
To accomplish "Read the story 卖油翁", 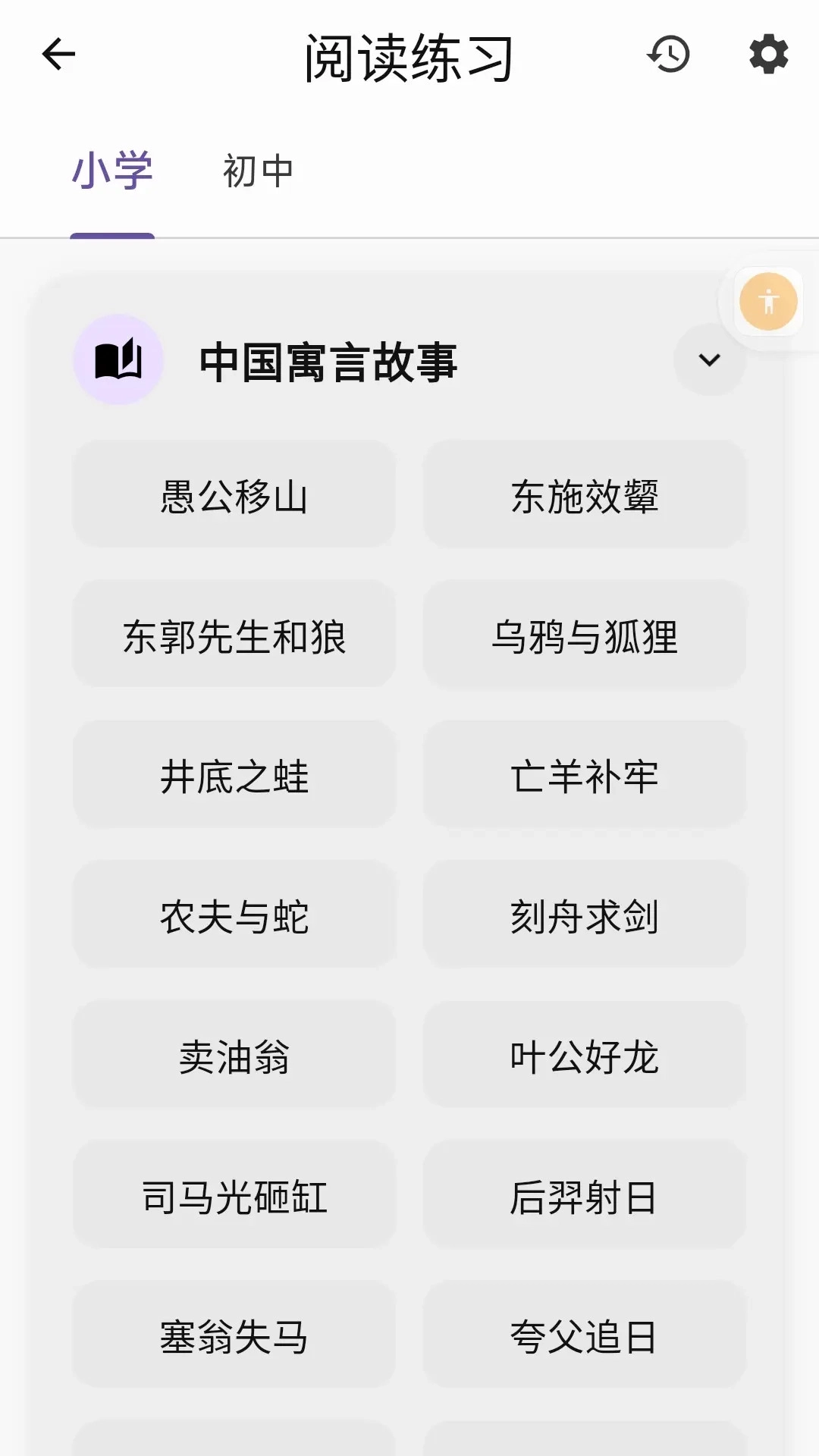I will [x=234, y=1057].
